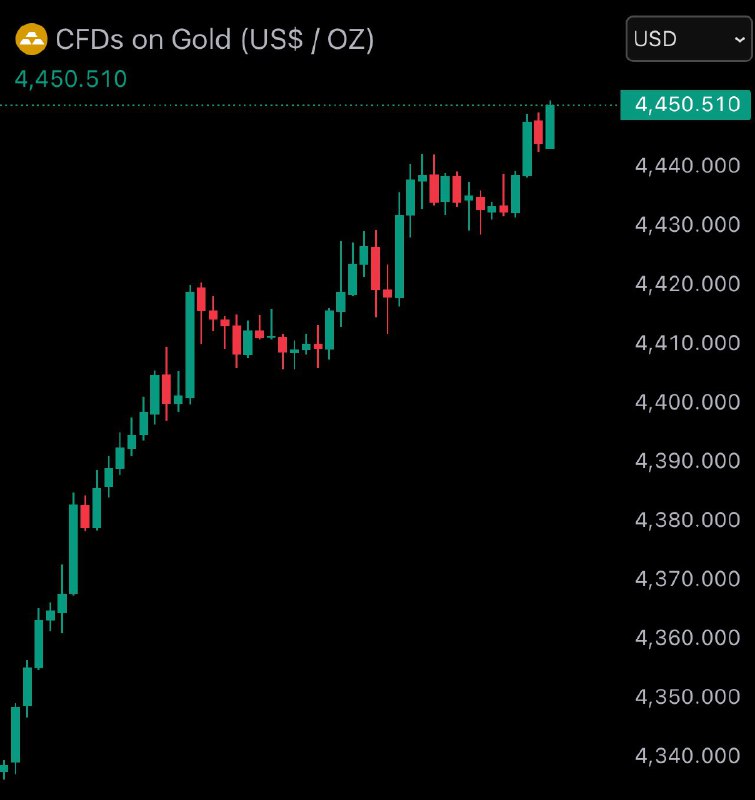Select the highlighted 4,450.510 price tag
The image size is (755, 800).
coord(685,104)
